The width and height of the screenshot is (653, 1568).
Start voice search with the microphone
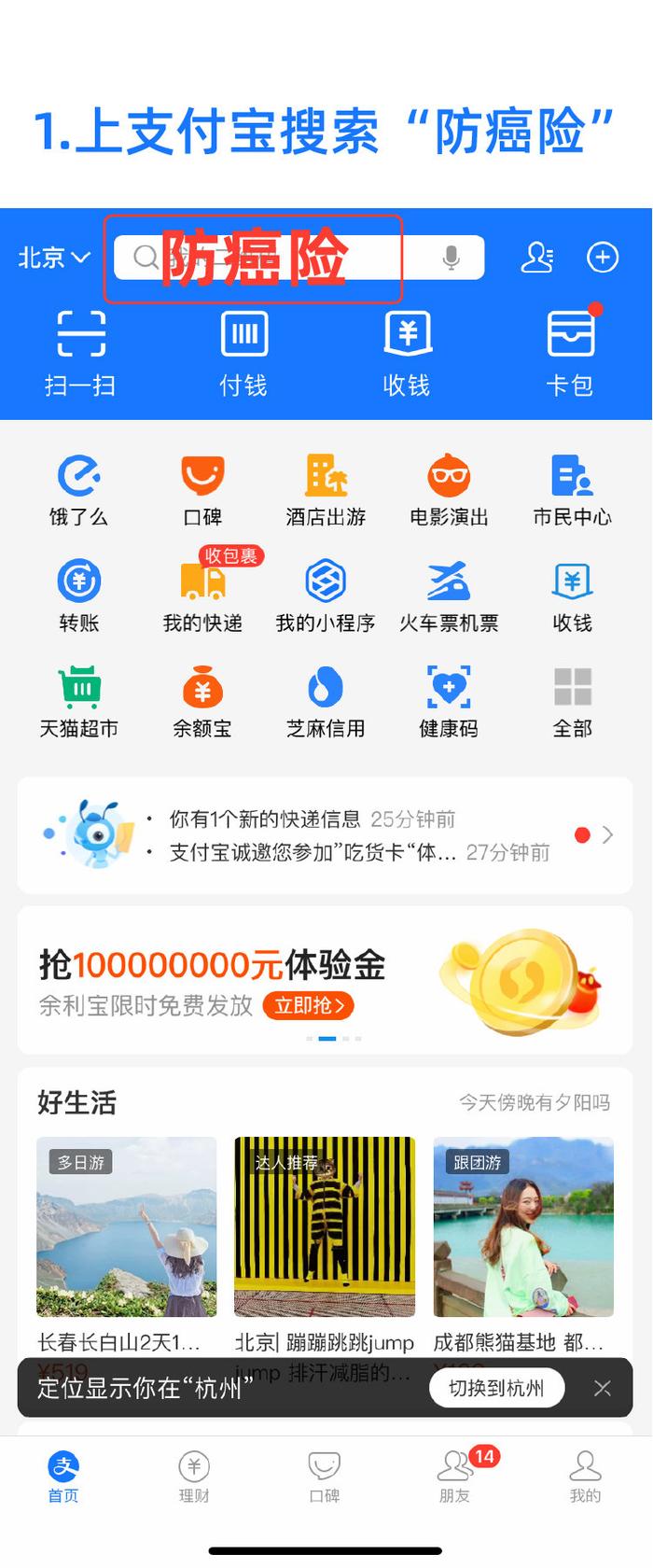451,258
